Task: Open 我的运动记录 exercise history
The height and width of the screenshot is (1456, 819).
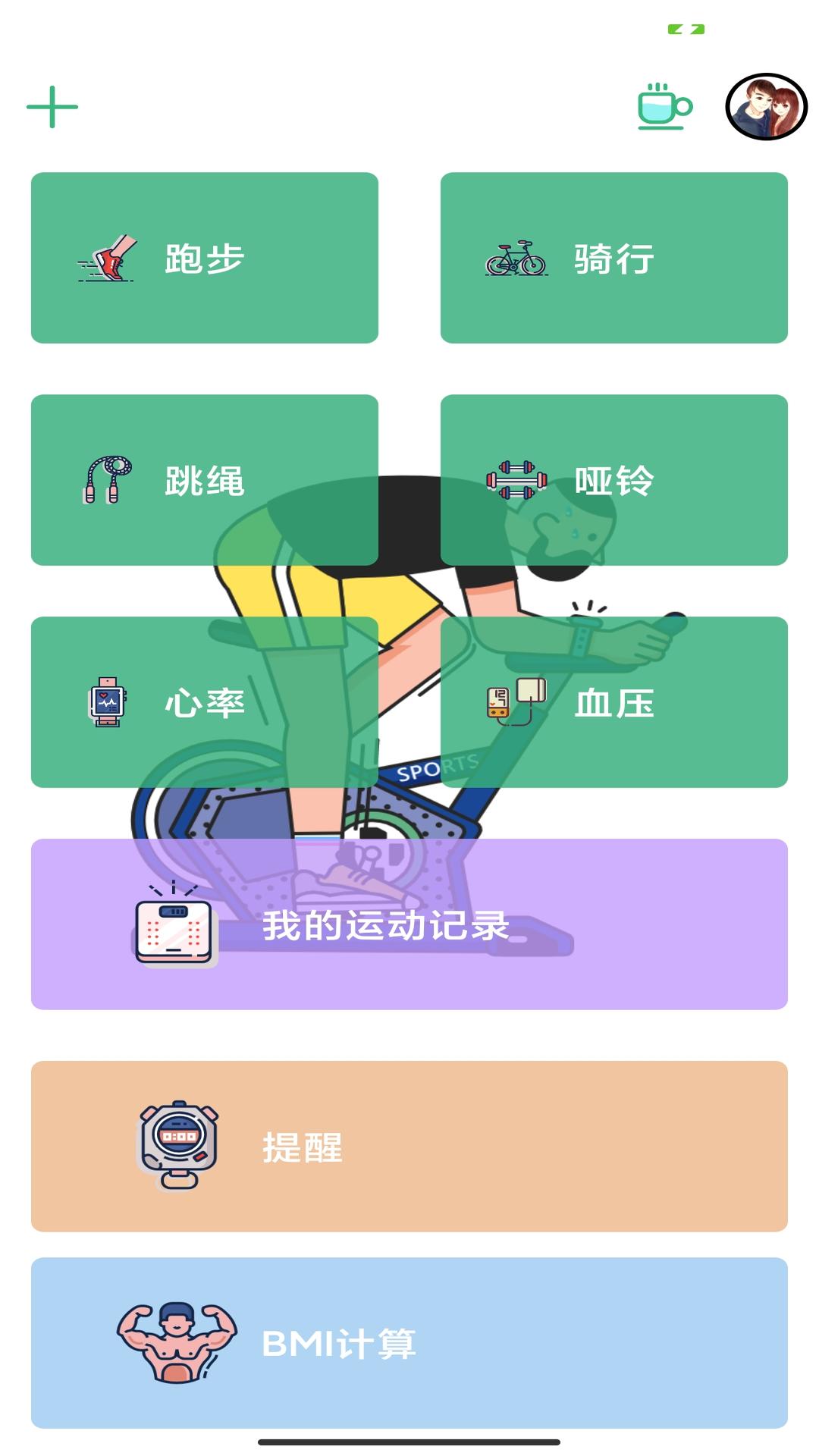Action: tap(409, 924)
